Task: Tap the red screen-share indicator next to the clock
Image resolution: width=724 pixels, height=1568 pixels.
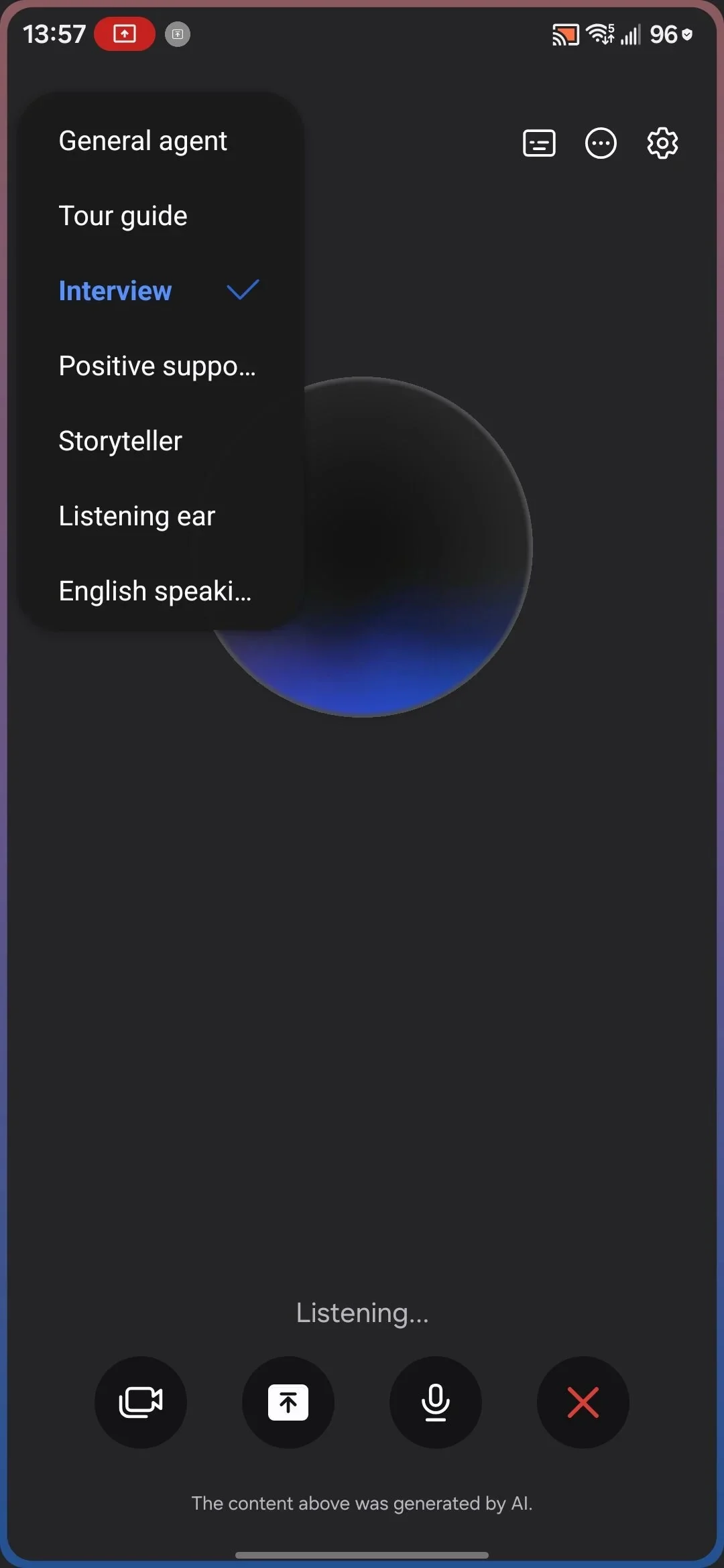Action: coord(125,34)
